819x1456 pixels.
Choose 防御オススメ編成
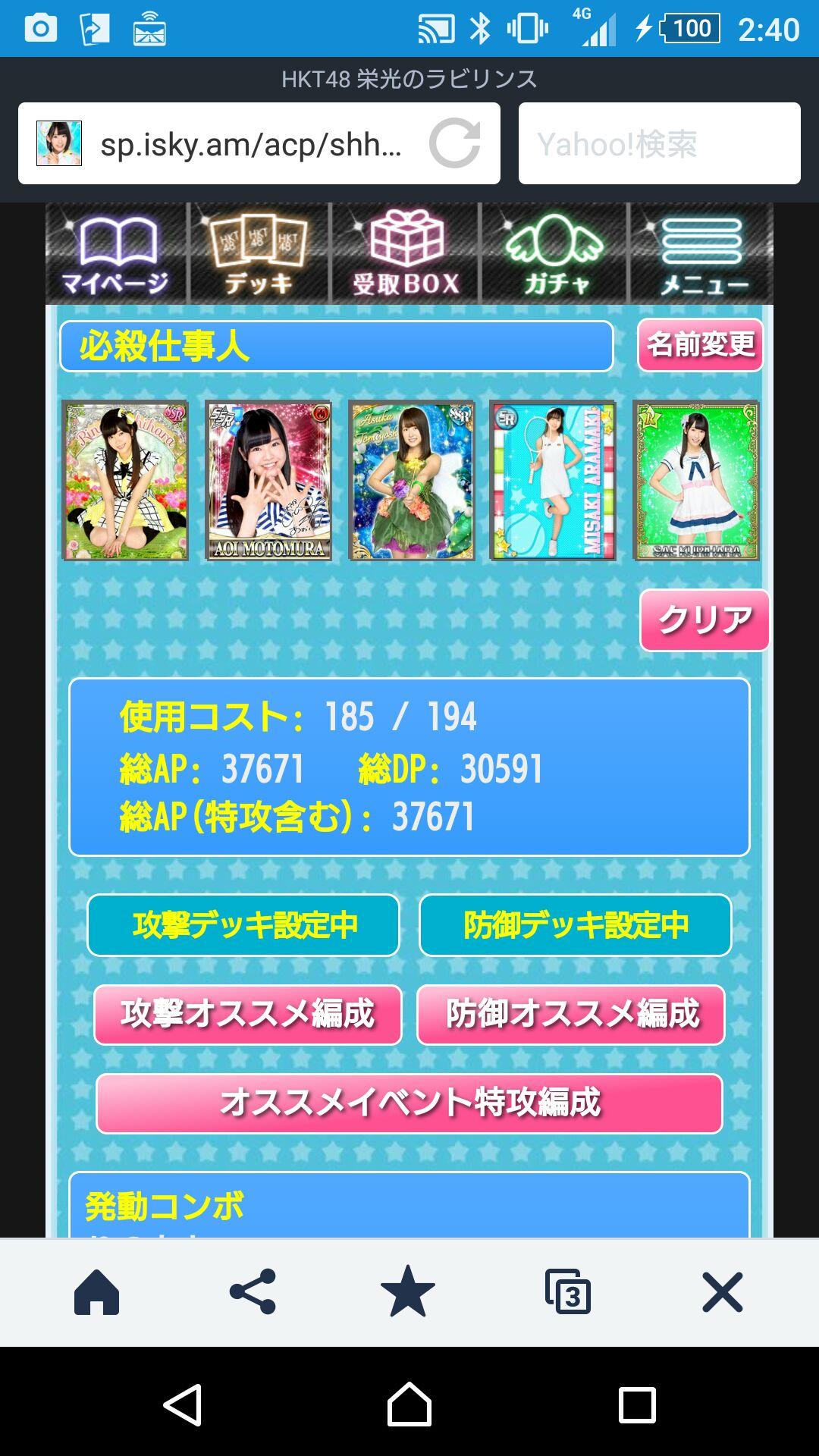point(571,1015)
